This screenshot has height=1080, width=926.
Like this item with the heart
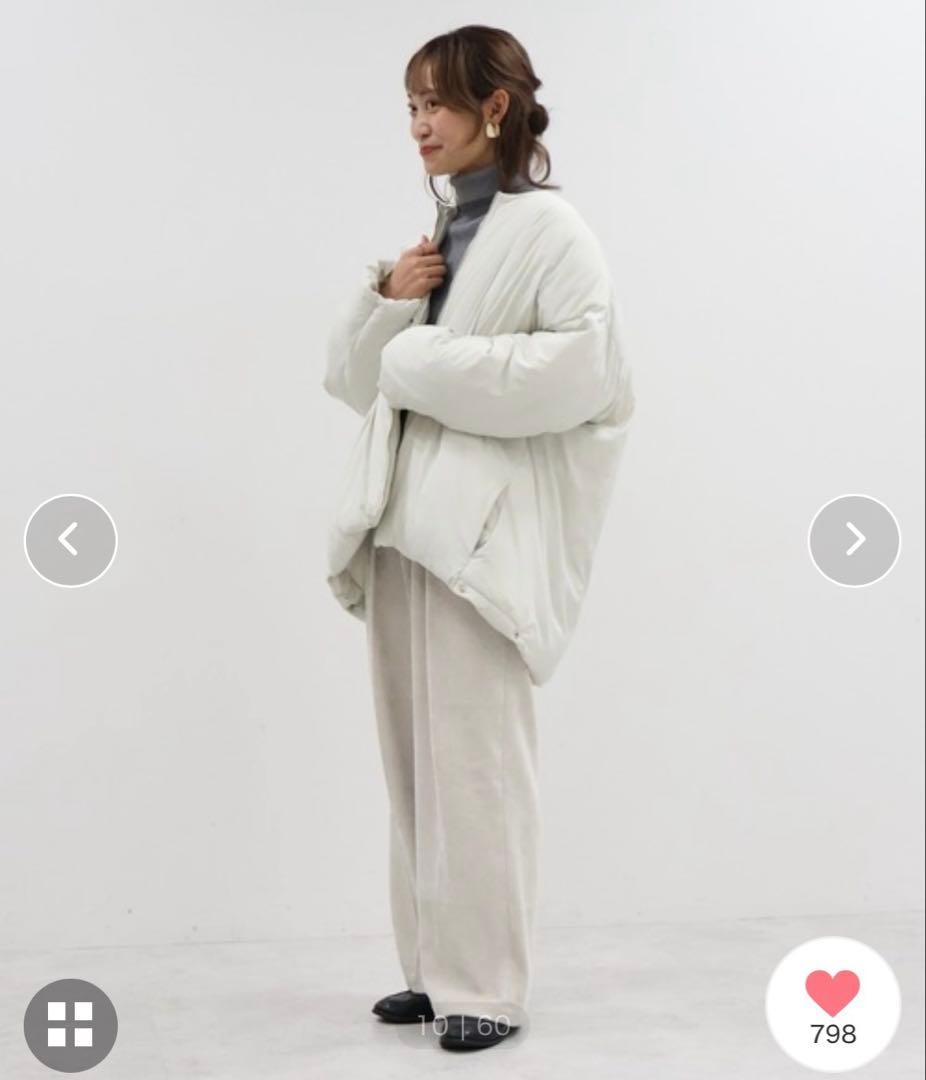[x=832, y=994]
